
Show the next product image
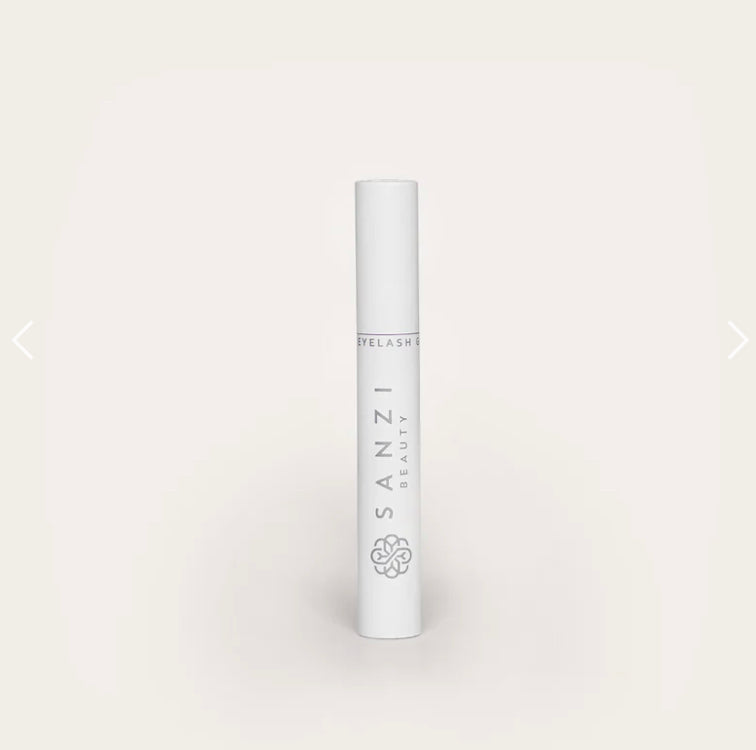pos(737,341)
